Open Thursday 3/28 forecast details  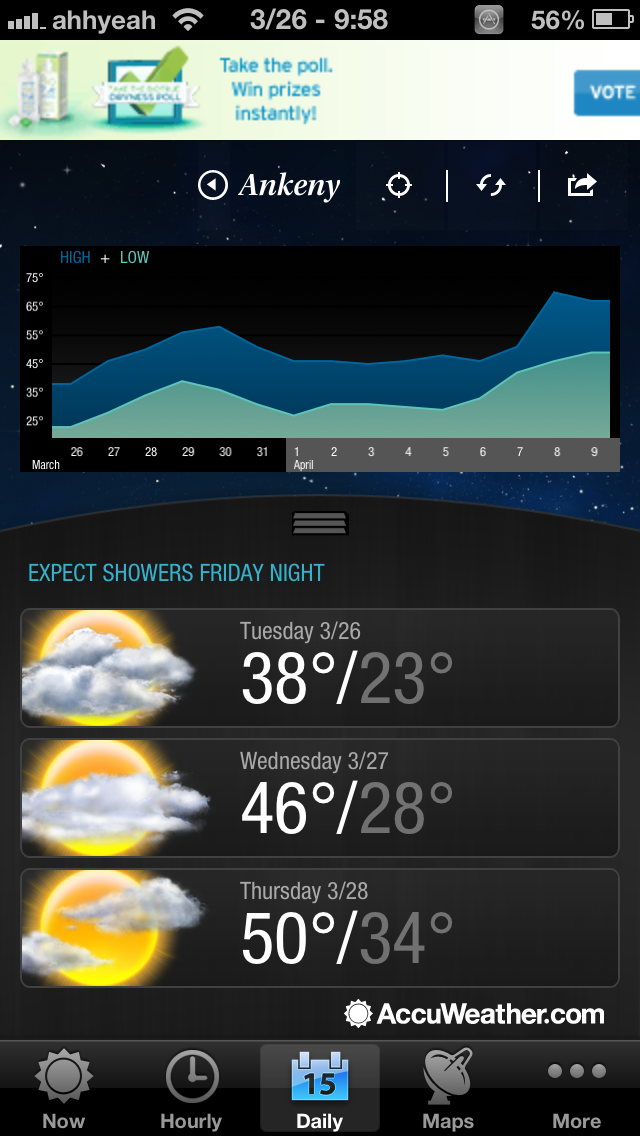tap(320, 928)
